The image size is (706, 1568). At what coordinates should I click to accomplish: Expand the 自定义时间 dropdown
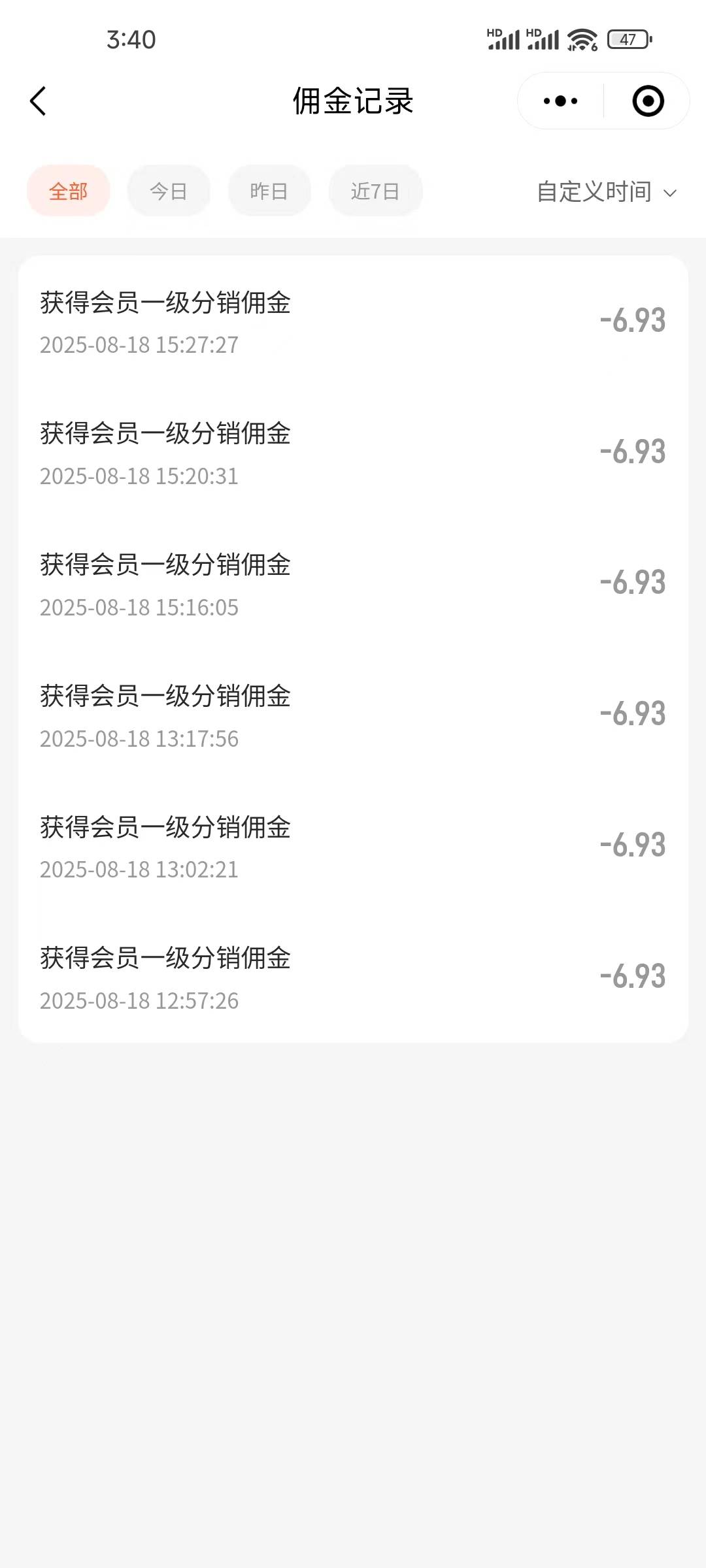[x=607, y=192]
